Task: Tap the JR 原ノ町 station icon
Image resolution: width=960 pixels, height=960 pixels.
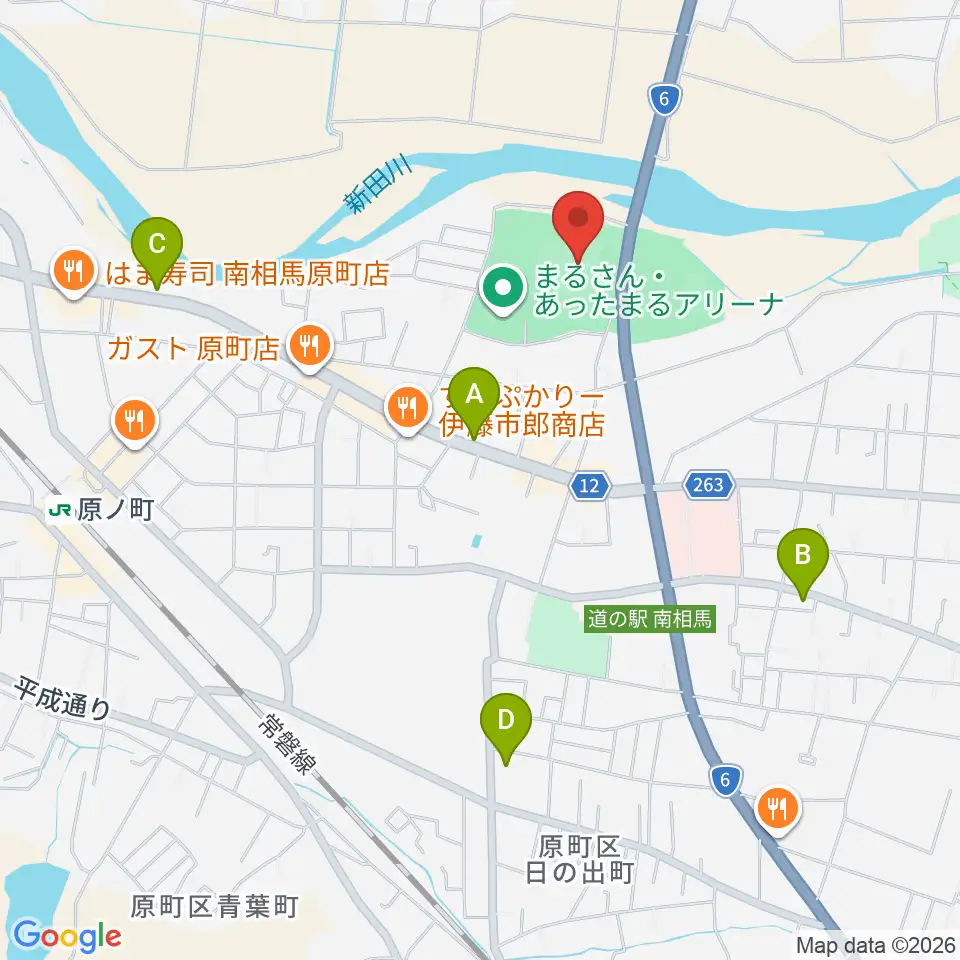Action: [60, 510]
